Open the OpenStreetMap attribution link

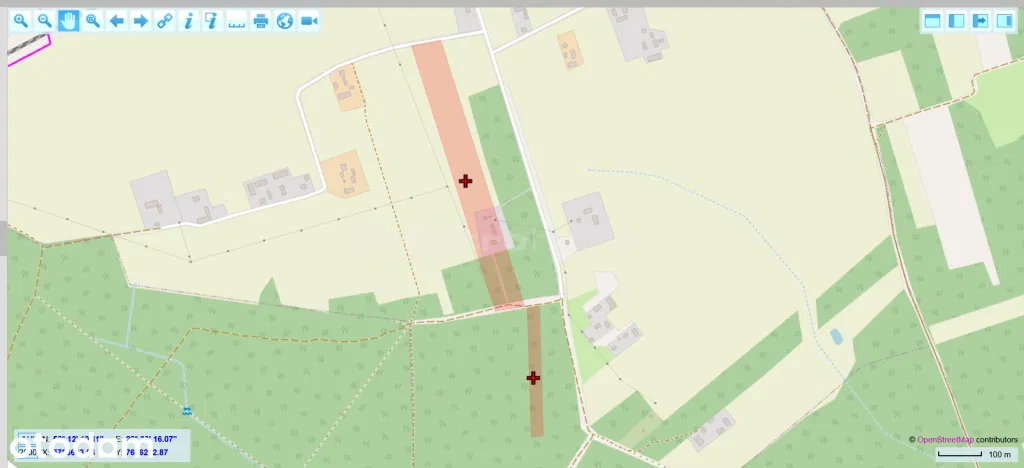945,439
